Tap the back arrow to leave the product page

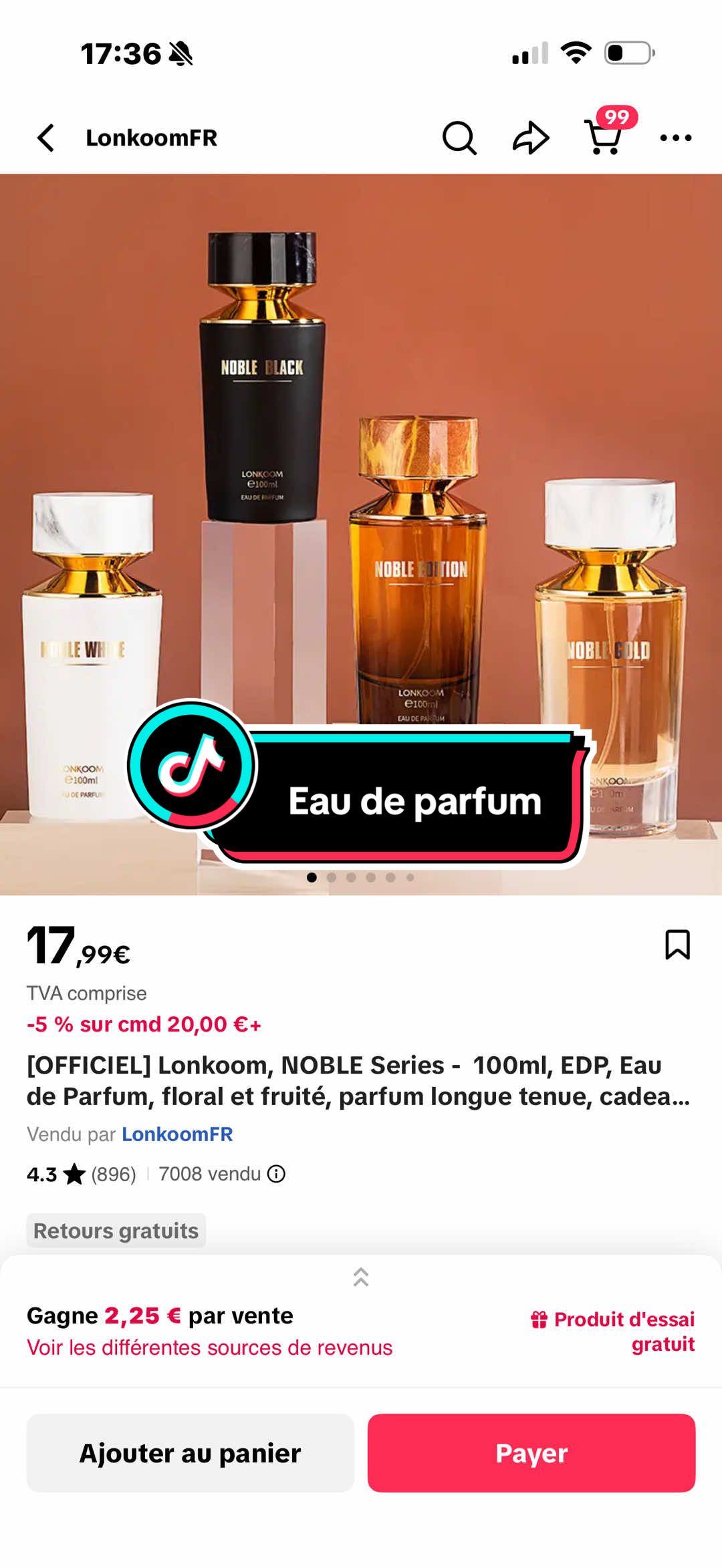tap(44, 138)
